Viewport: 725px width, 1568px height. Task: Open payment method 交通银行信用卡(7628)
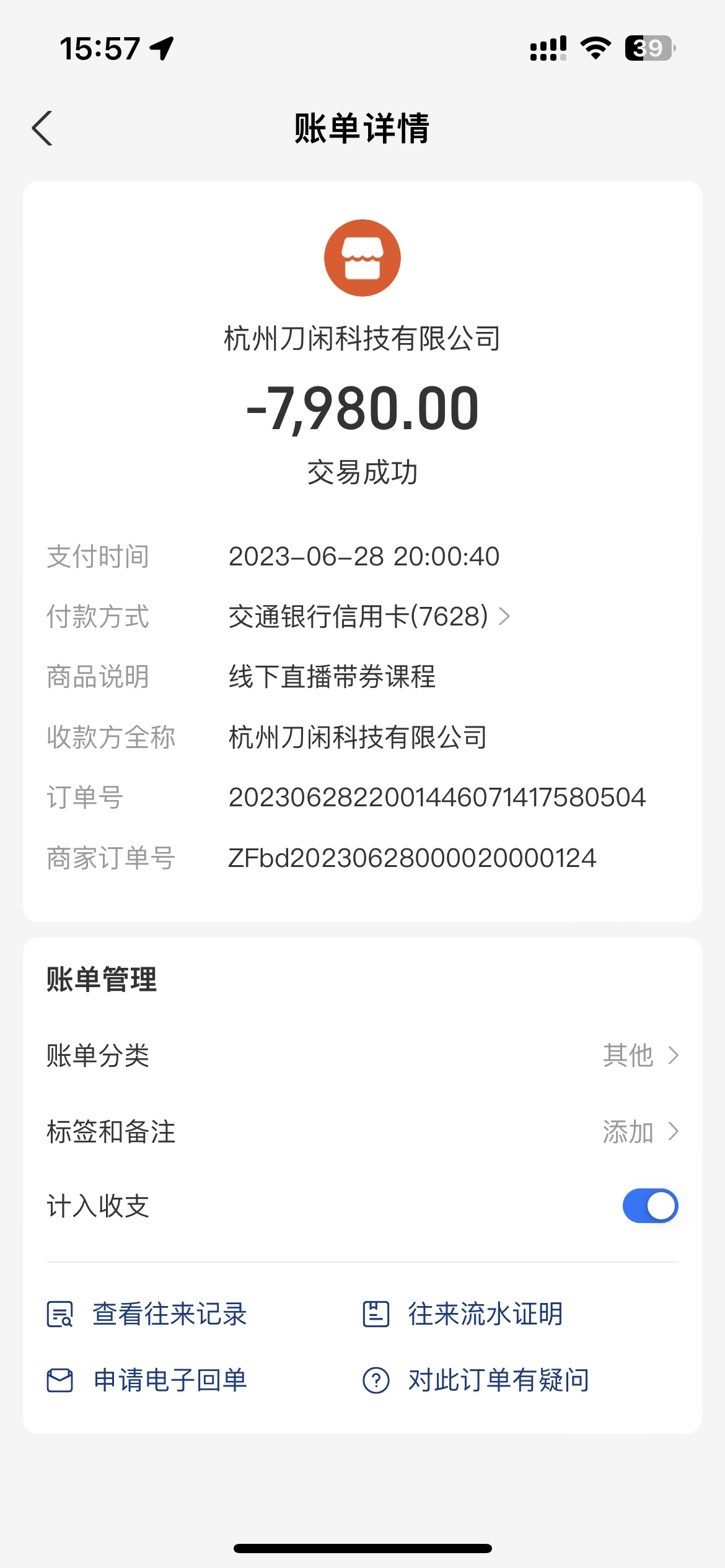369,617
